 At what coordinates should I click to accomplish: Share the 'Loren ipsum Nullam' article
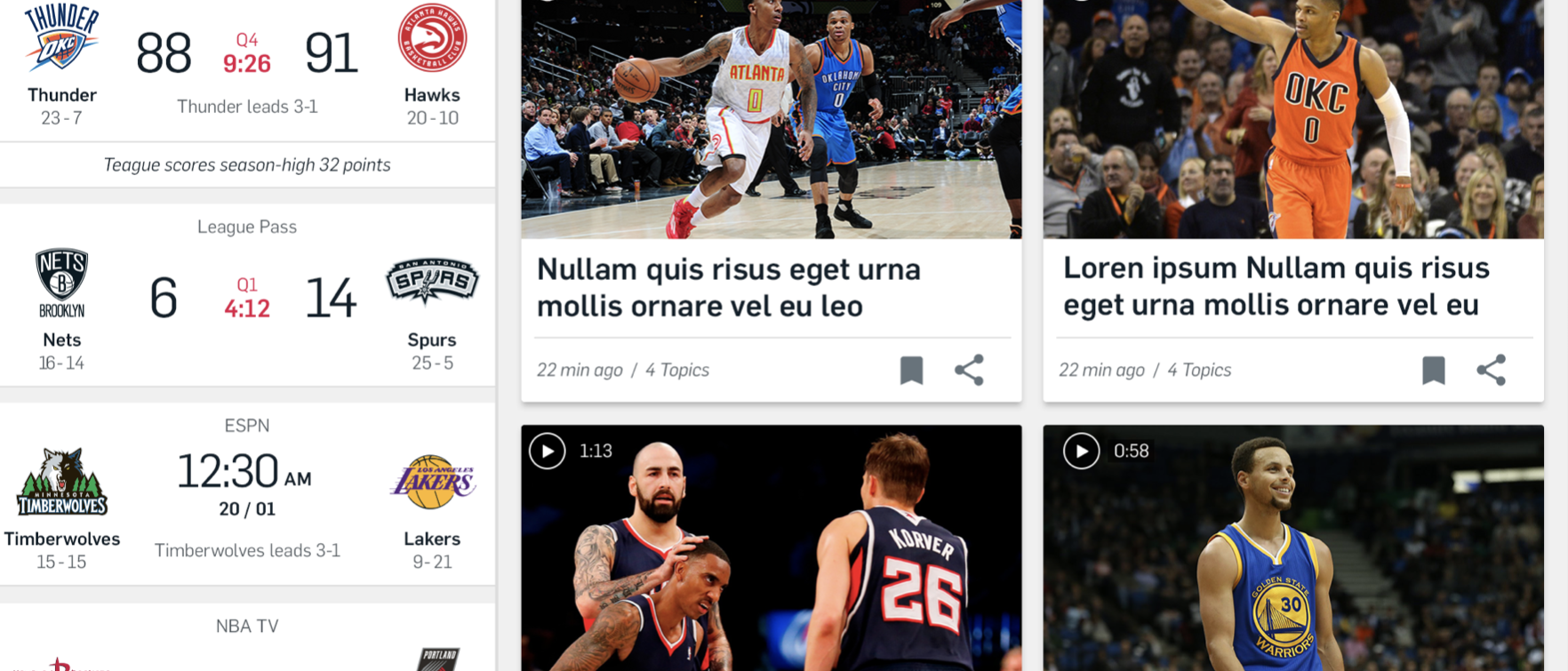(1491, 370)
